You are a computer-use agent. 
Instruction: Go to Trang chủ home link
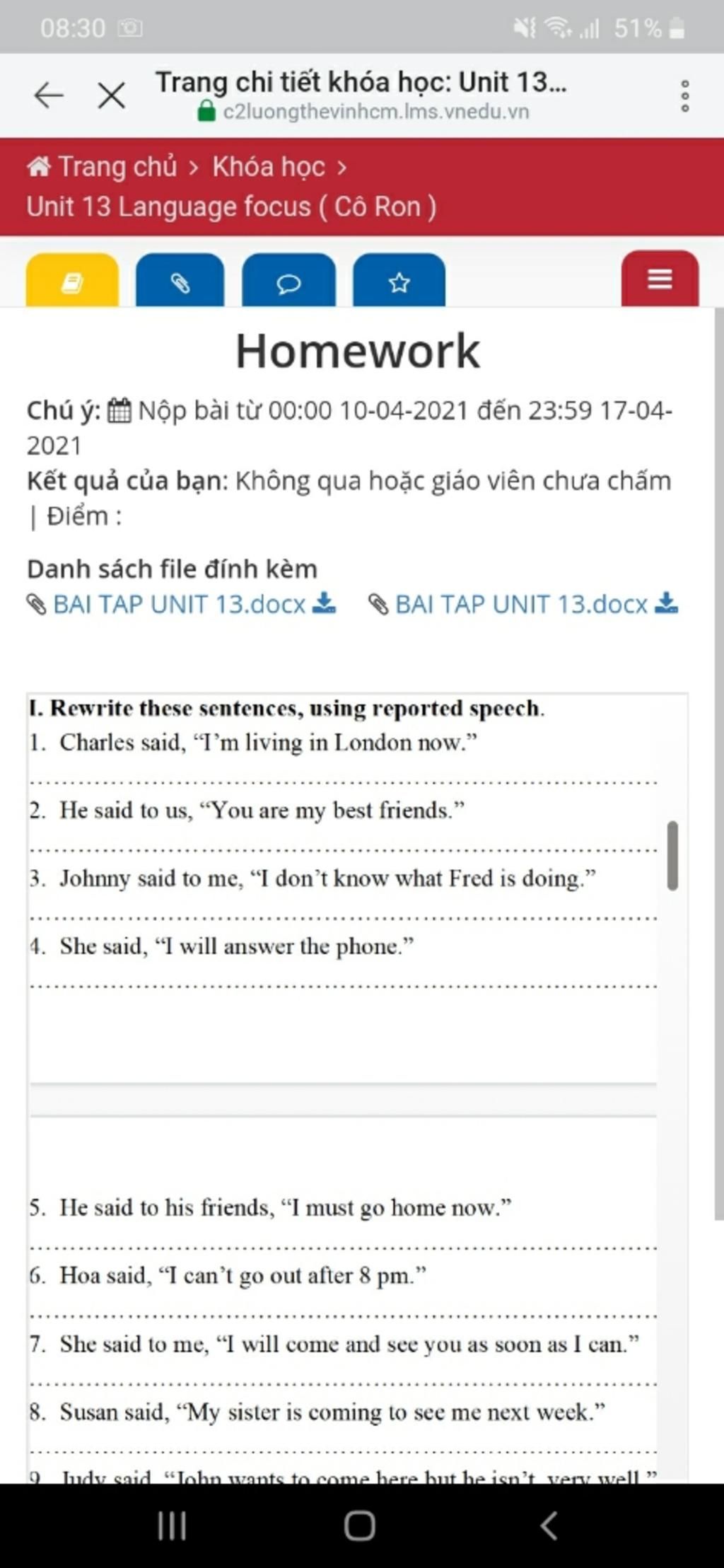(103, 167)
